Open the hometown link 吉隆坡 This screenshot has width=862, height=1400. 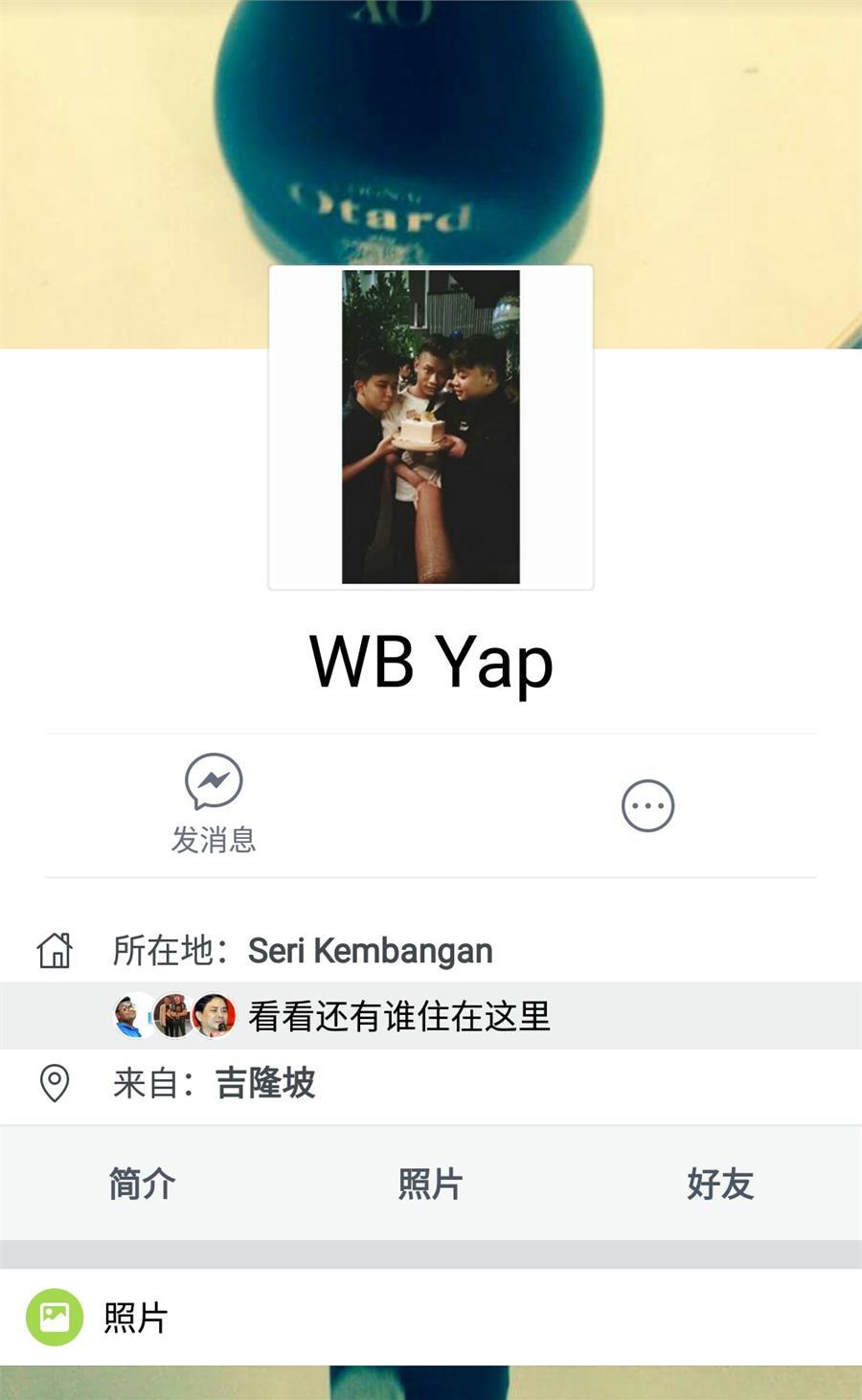(265, 1083)
